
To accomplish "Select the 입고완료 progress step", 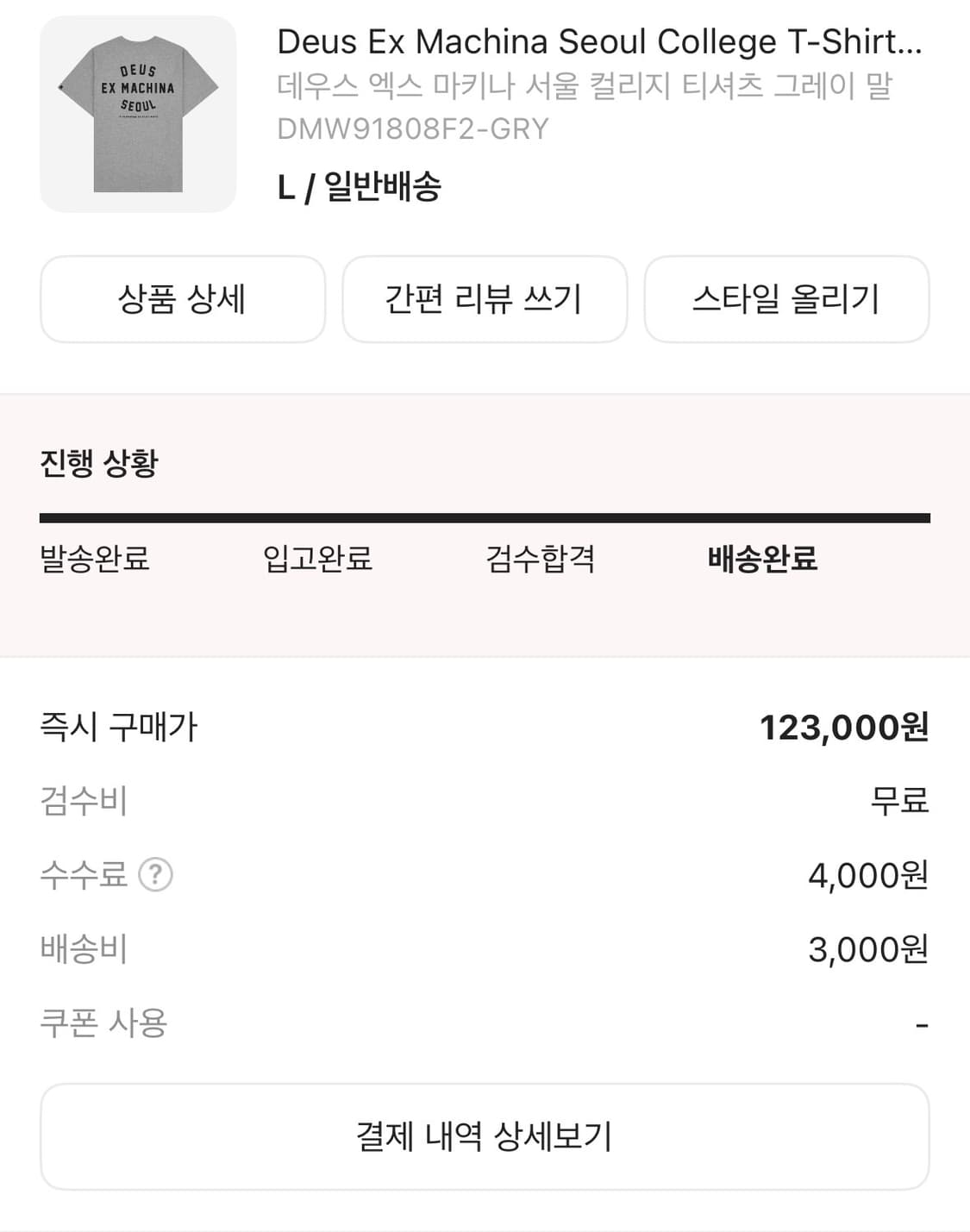I will point(319,560).
